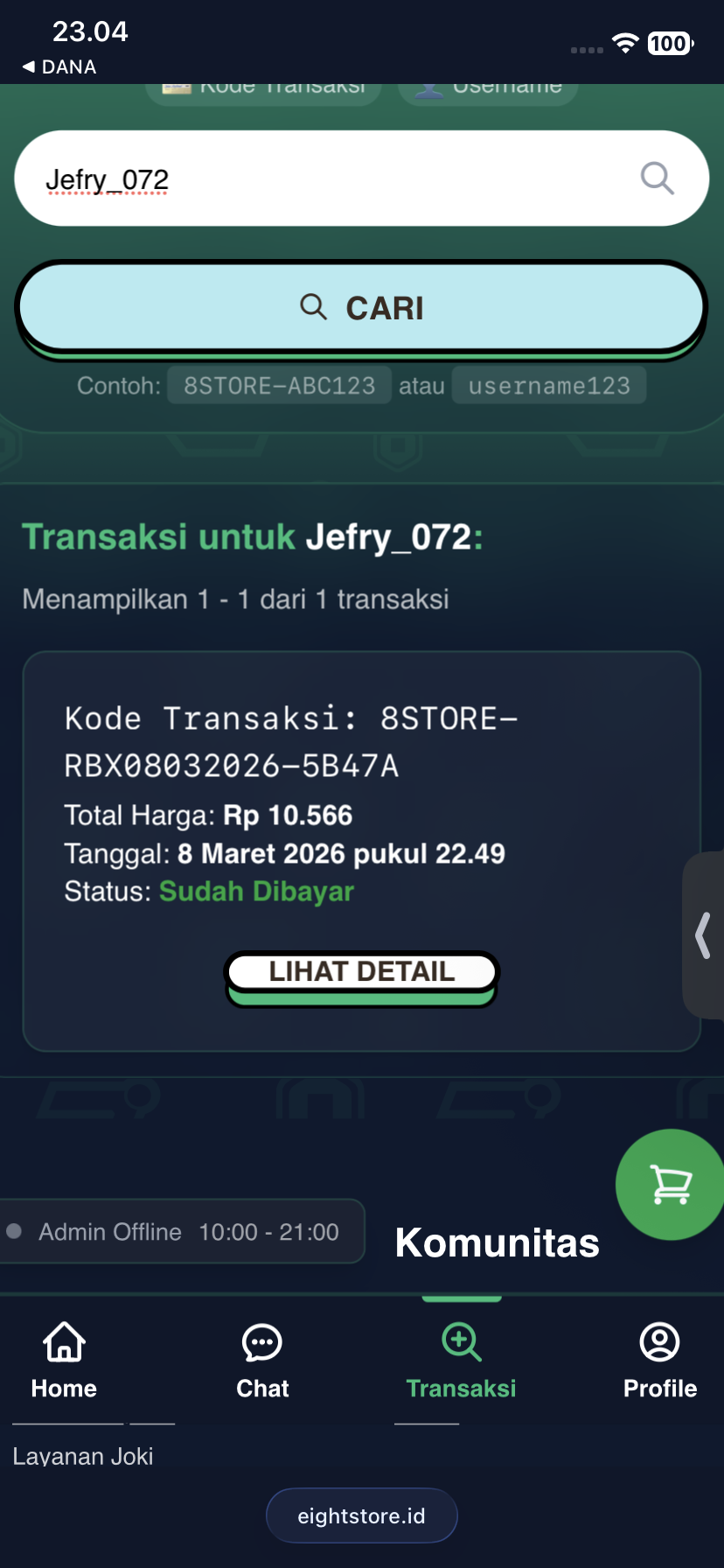This screenshot has height=1568, width=724.
Task: Tap the magnifier icon in search field
Action: 657,178
